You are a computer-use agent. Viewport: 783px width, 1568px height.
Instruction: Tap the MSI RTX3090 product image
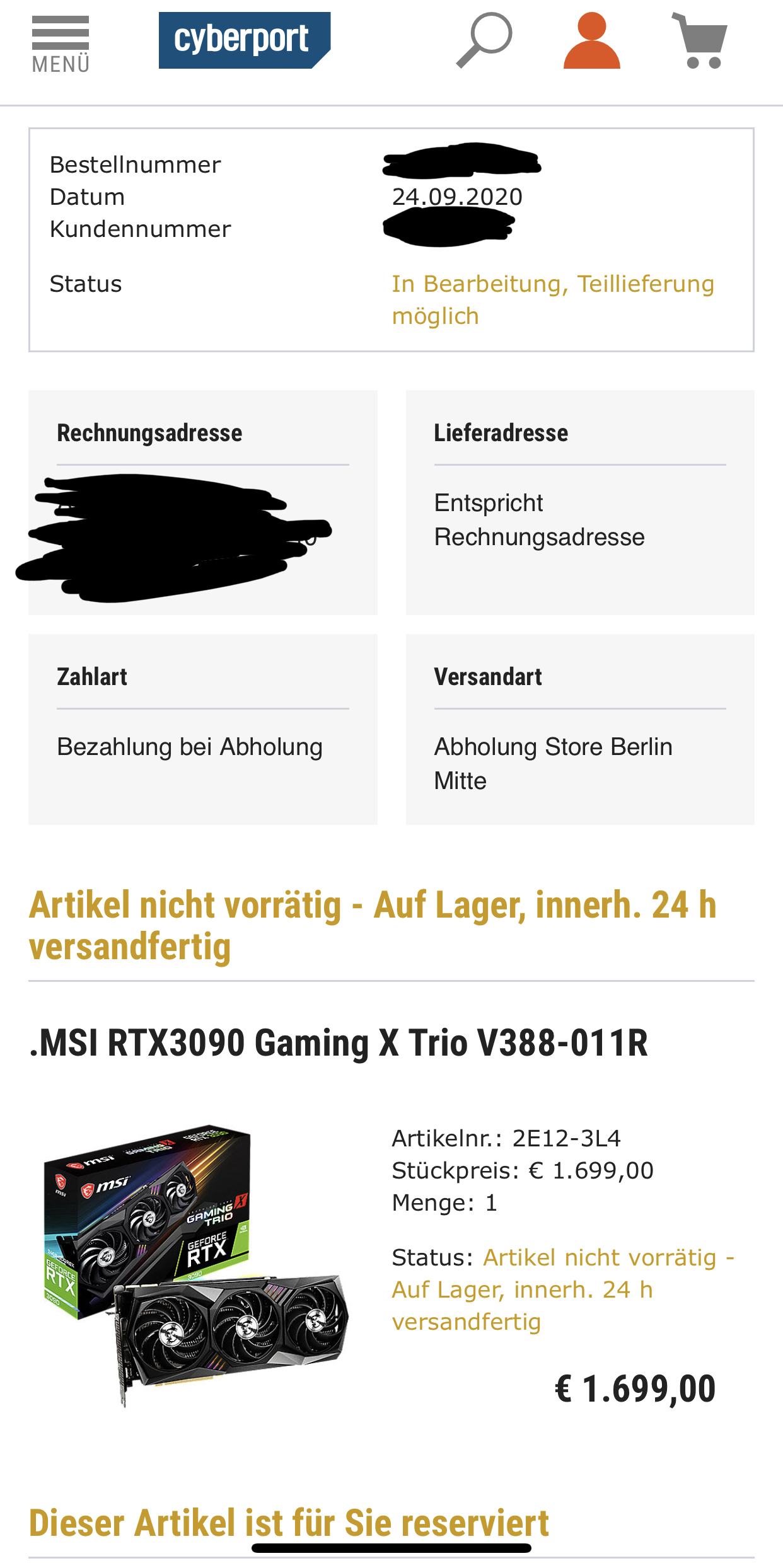coord(195,1265)
